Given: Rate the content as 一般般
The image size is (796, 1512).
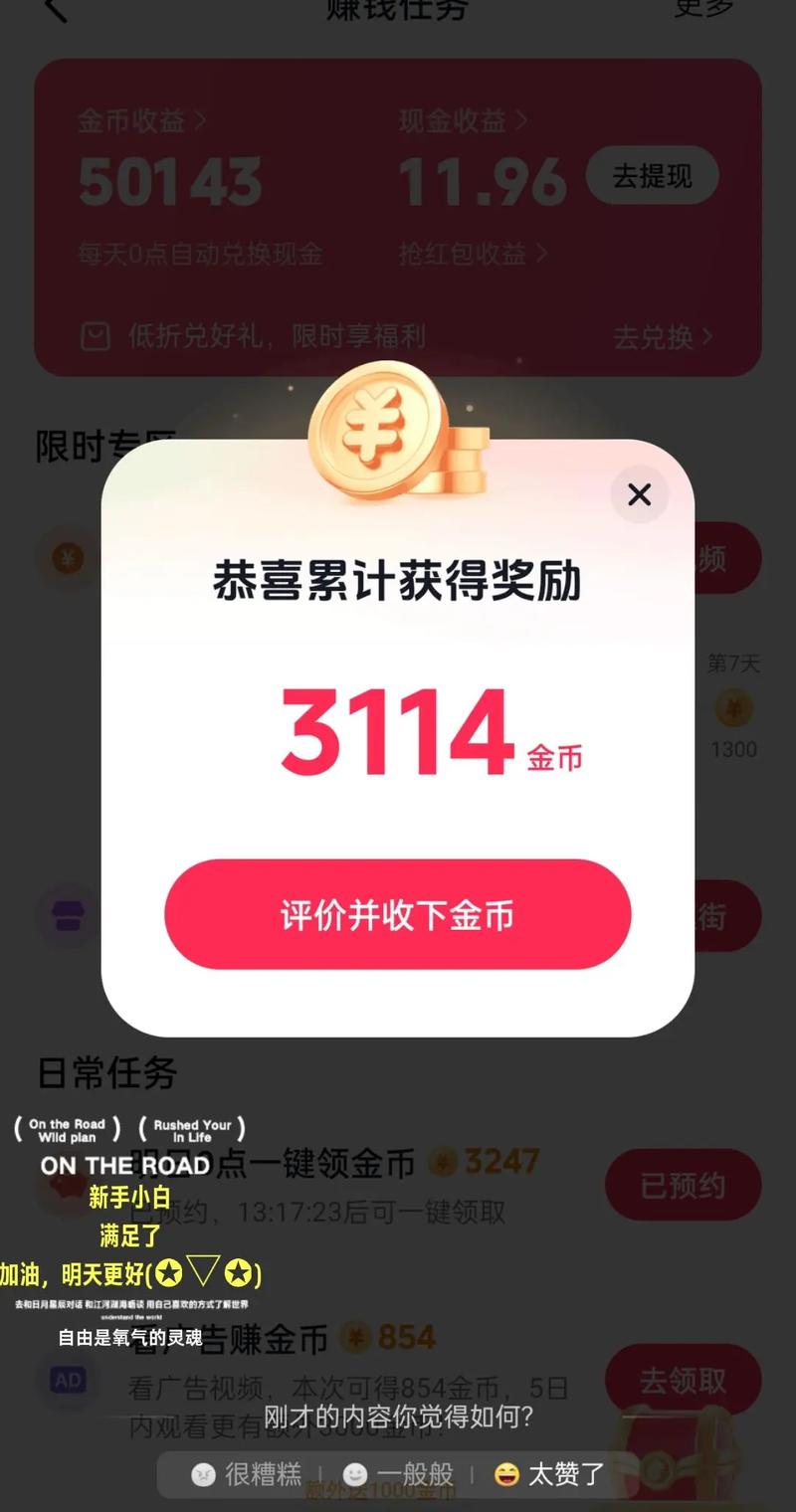Looking at the screenshot, I should 398,1473.
